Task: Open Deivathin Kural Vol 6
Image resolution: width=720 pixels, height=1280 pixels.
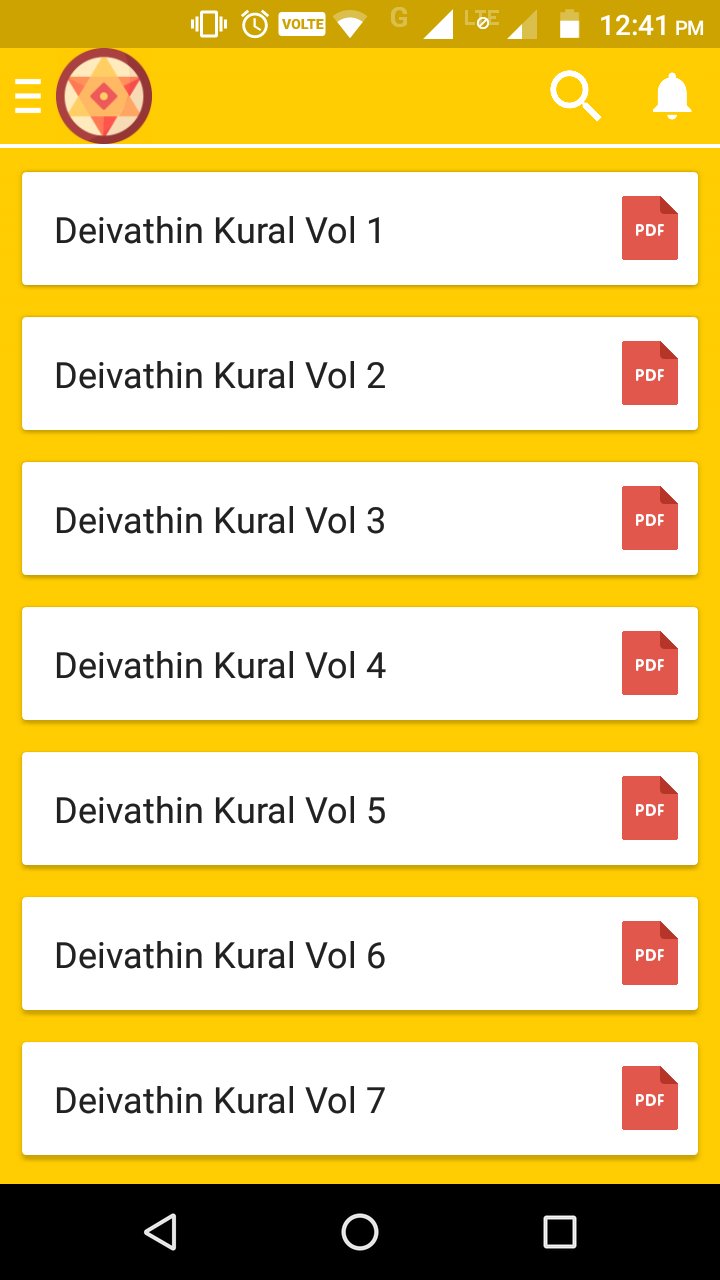Action: tap(360, 954)
